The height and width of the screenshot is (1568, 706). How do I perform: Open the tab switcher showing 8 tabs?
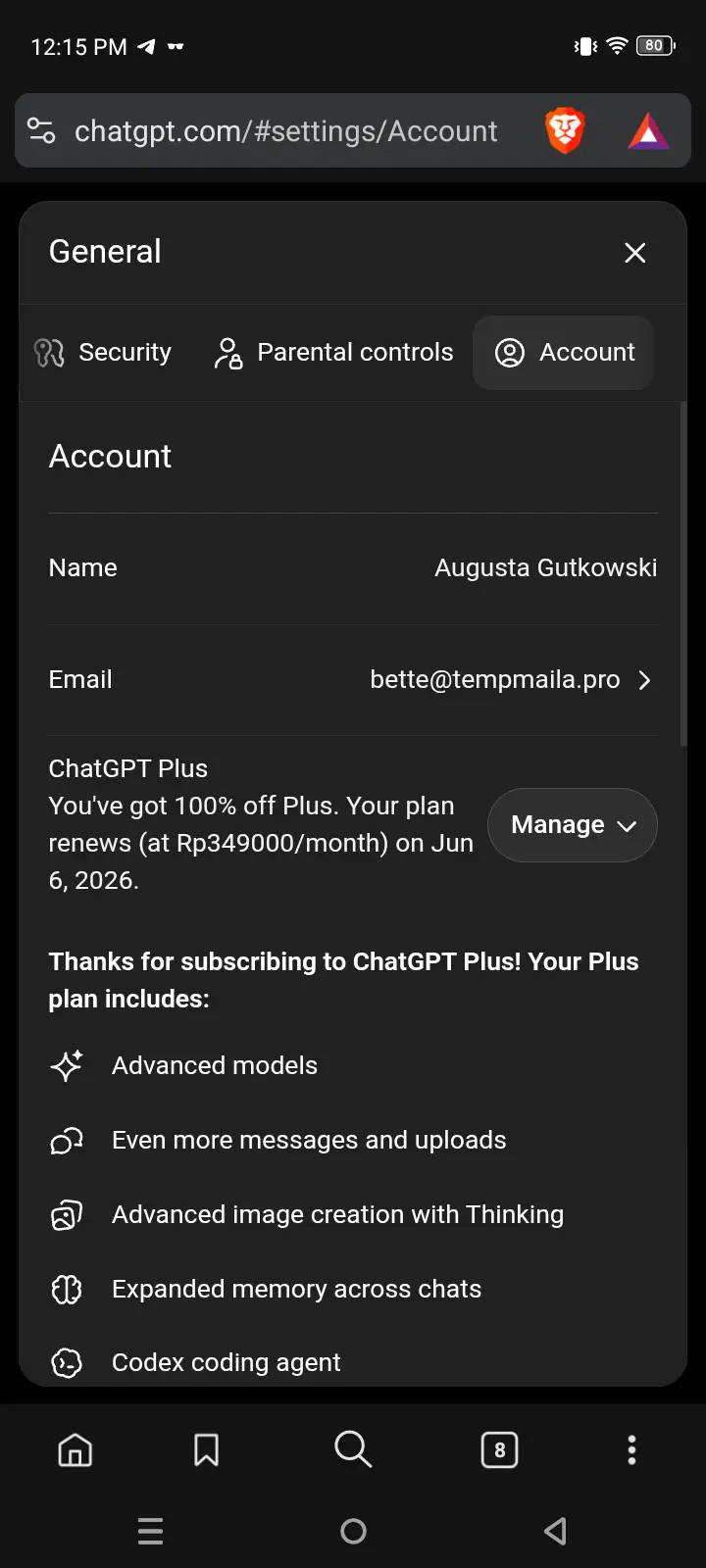coord(500,1449)
